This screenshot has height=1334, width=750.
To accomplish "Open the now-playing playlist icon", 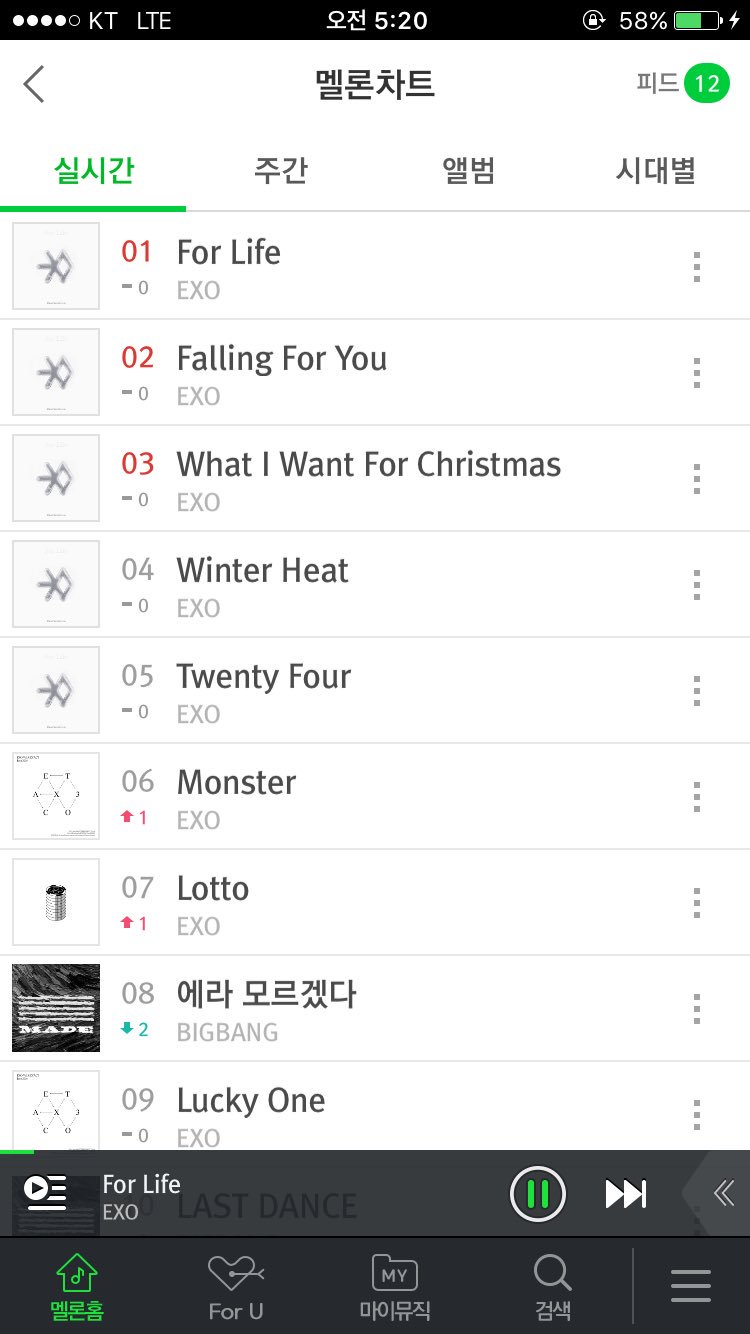I will (x=45, y=1192).
